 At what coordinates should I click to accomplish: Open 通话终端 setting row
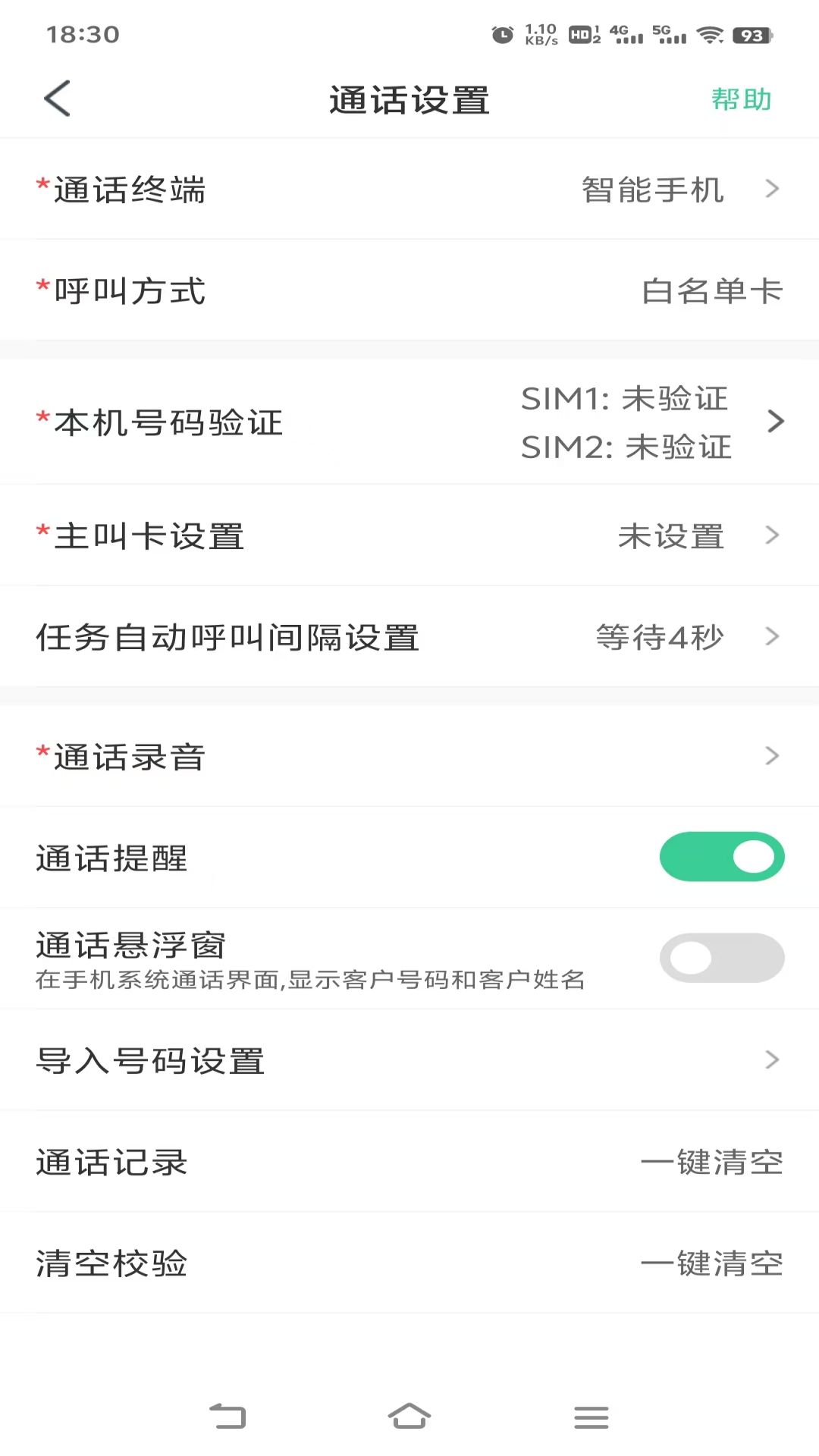[409, 189]
